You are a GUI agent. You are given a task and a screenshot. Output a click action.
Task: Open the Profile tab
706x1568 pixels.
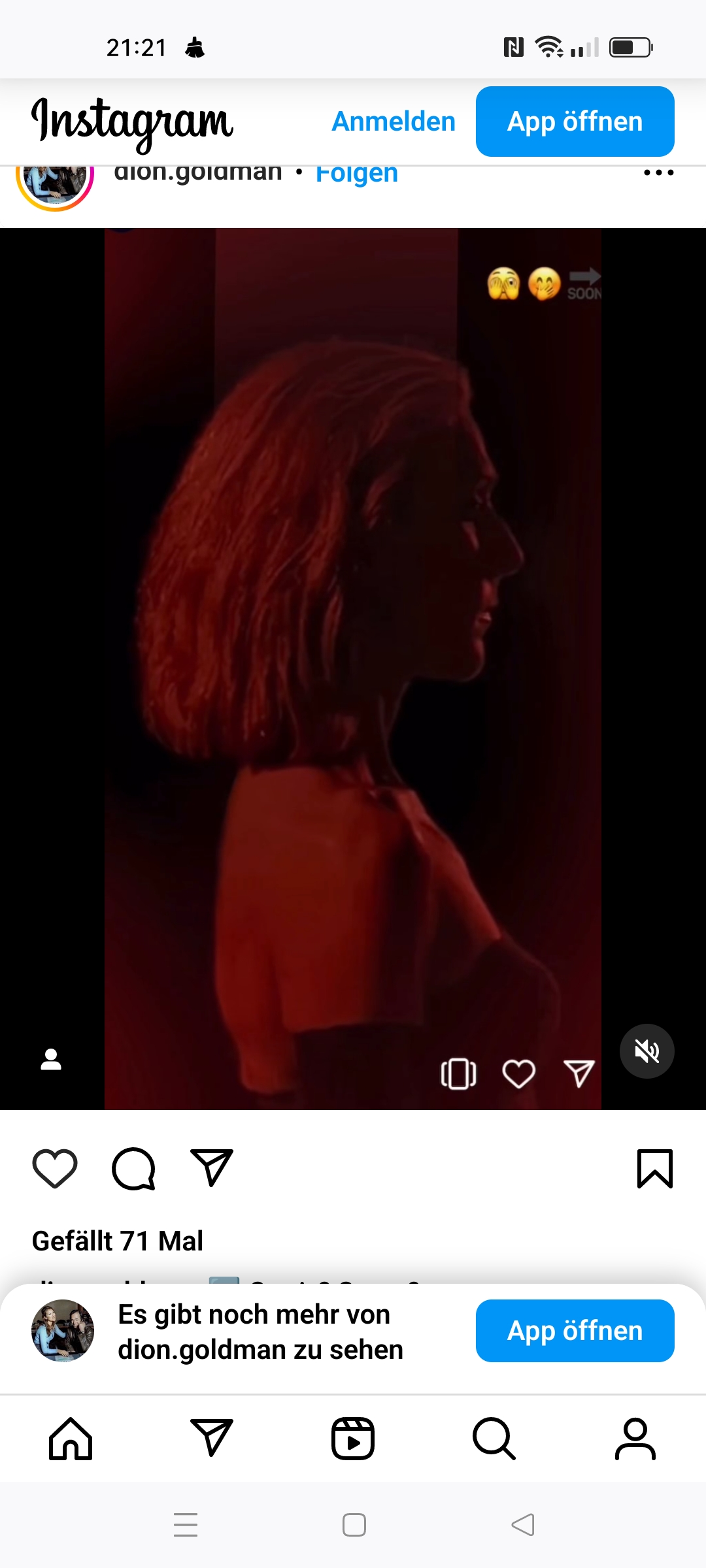click(635, 1439)
